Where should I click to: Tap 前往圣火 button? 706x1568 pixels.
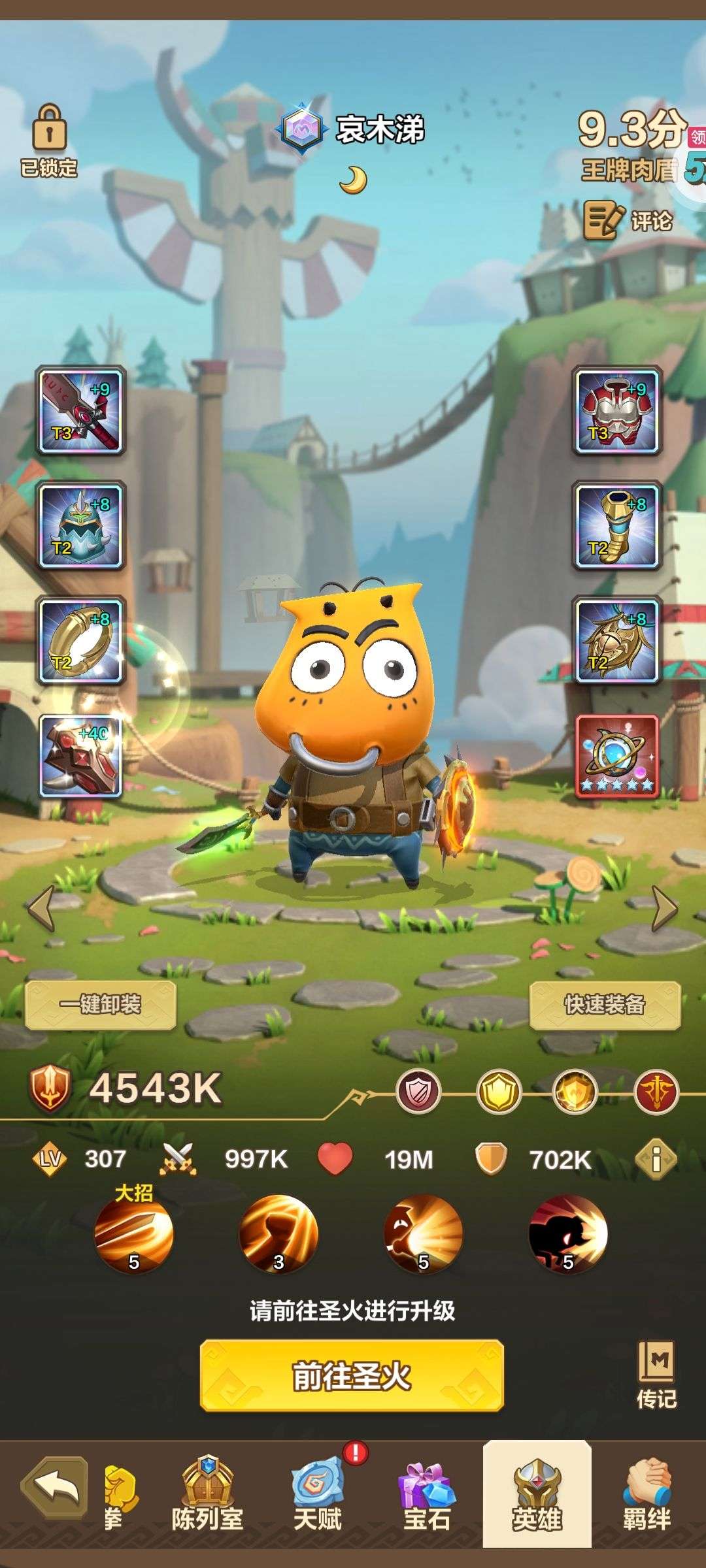click(x=352, y=1377)
